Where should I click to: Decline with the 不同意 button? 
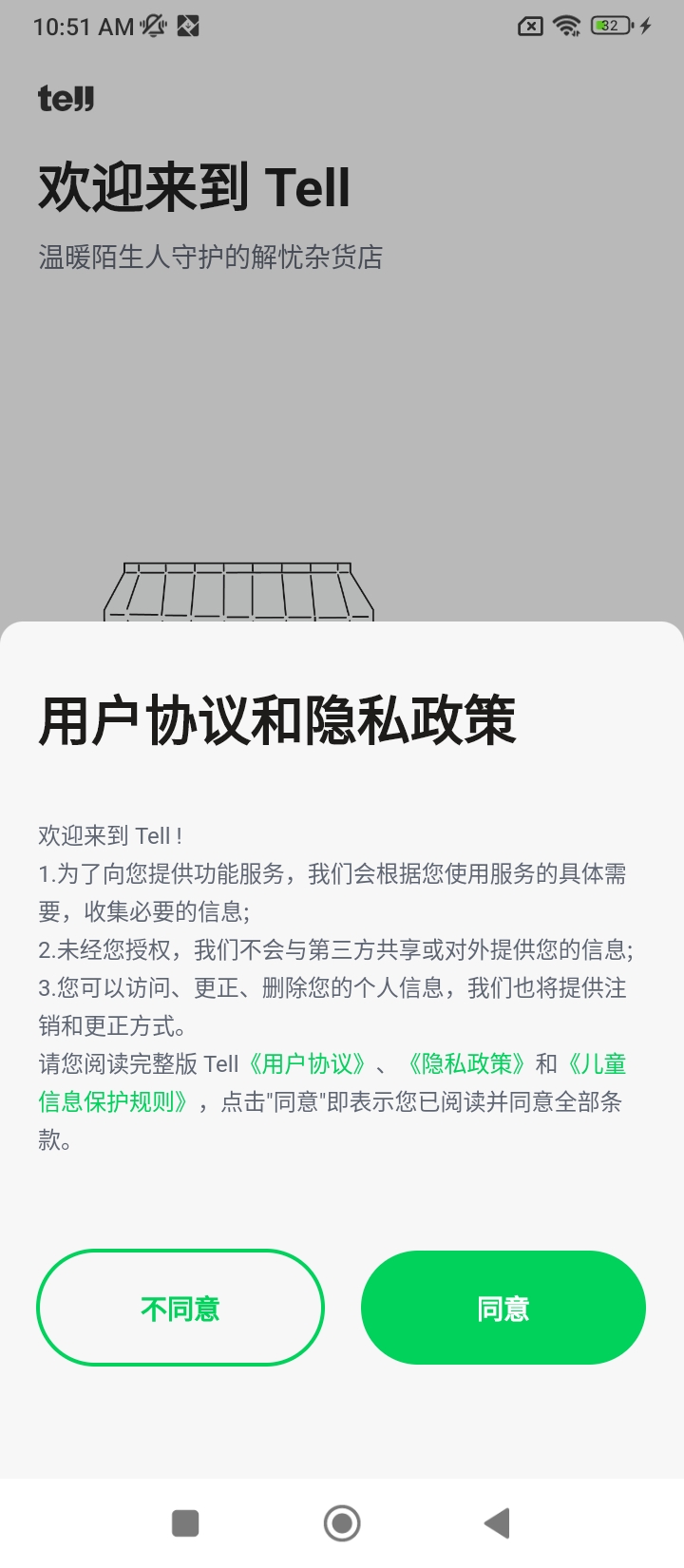tap(180, 1308)
